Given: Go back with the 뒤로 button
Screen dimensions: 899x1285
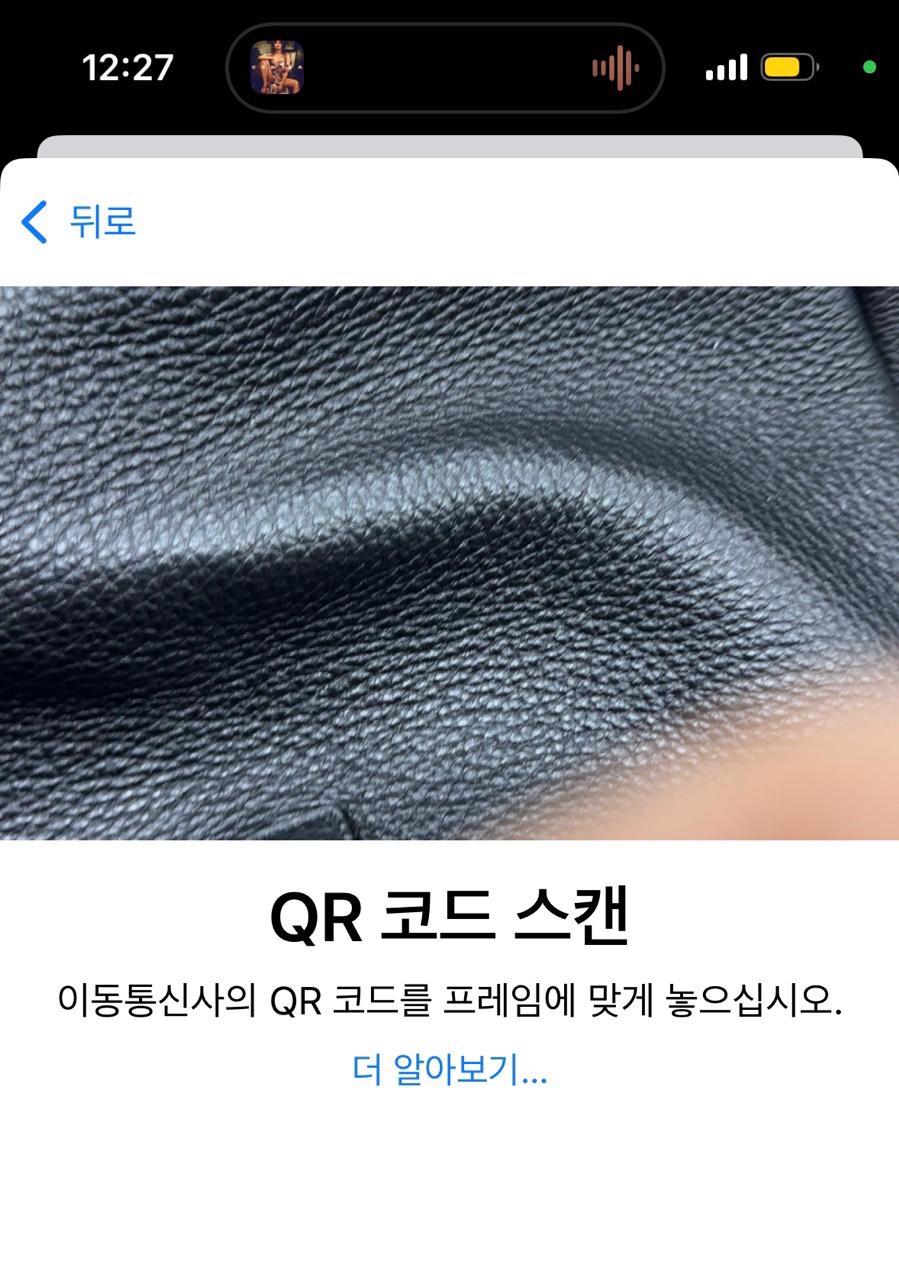Looking at the screenshot, I should pyautogui.click(x=80, y=221).
